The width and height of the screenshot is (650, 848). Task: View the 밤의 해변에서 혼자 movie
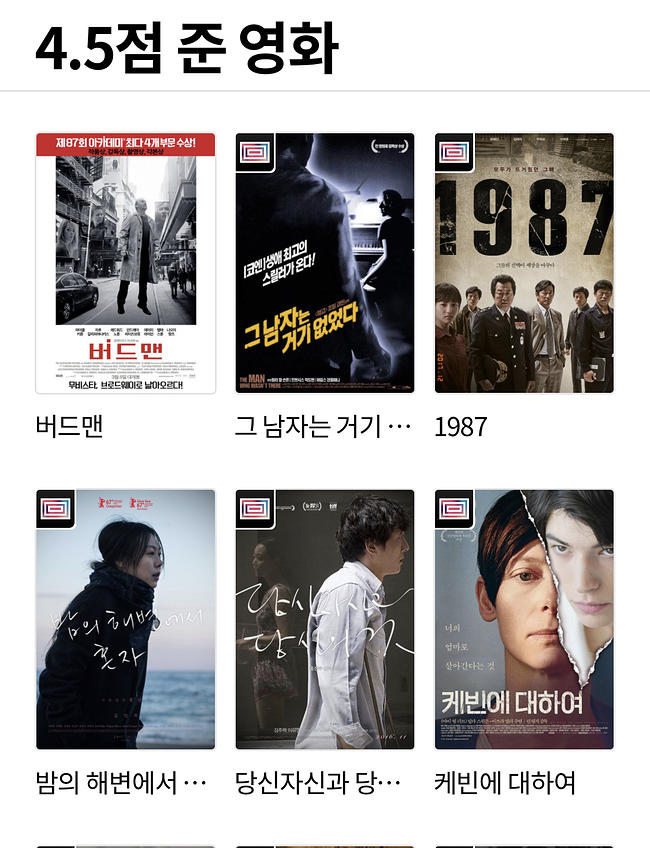[125, 619]
